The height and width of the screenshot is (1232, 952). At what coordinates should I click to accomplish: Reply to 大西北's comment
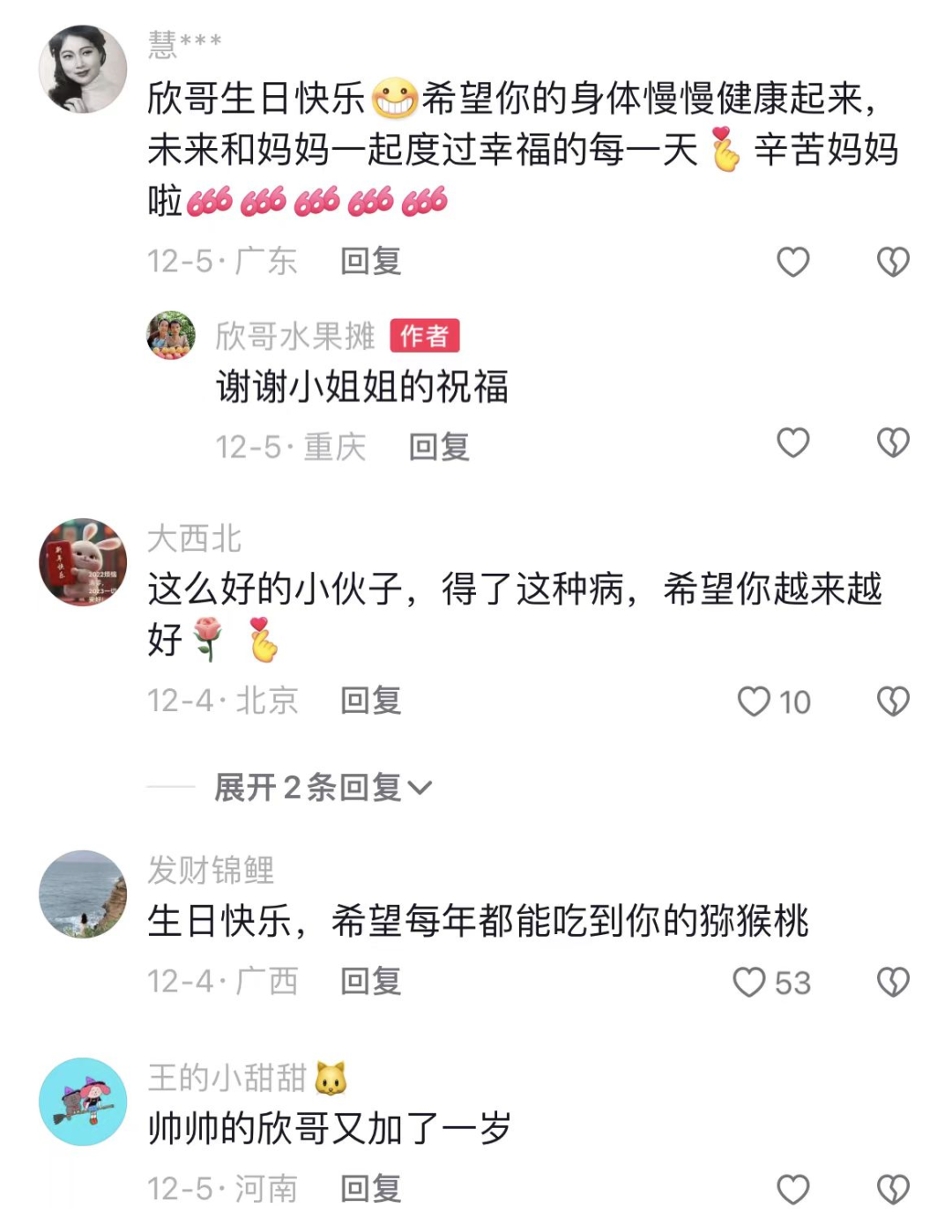click(370, 701)
